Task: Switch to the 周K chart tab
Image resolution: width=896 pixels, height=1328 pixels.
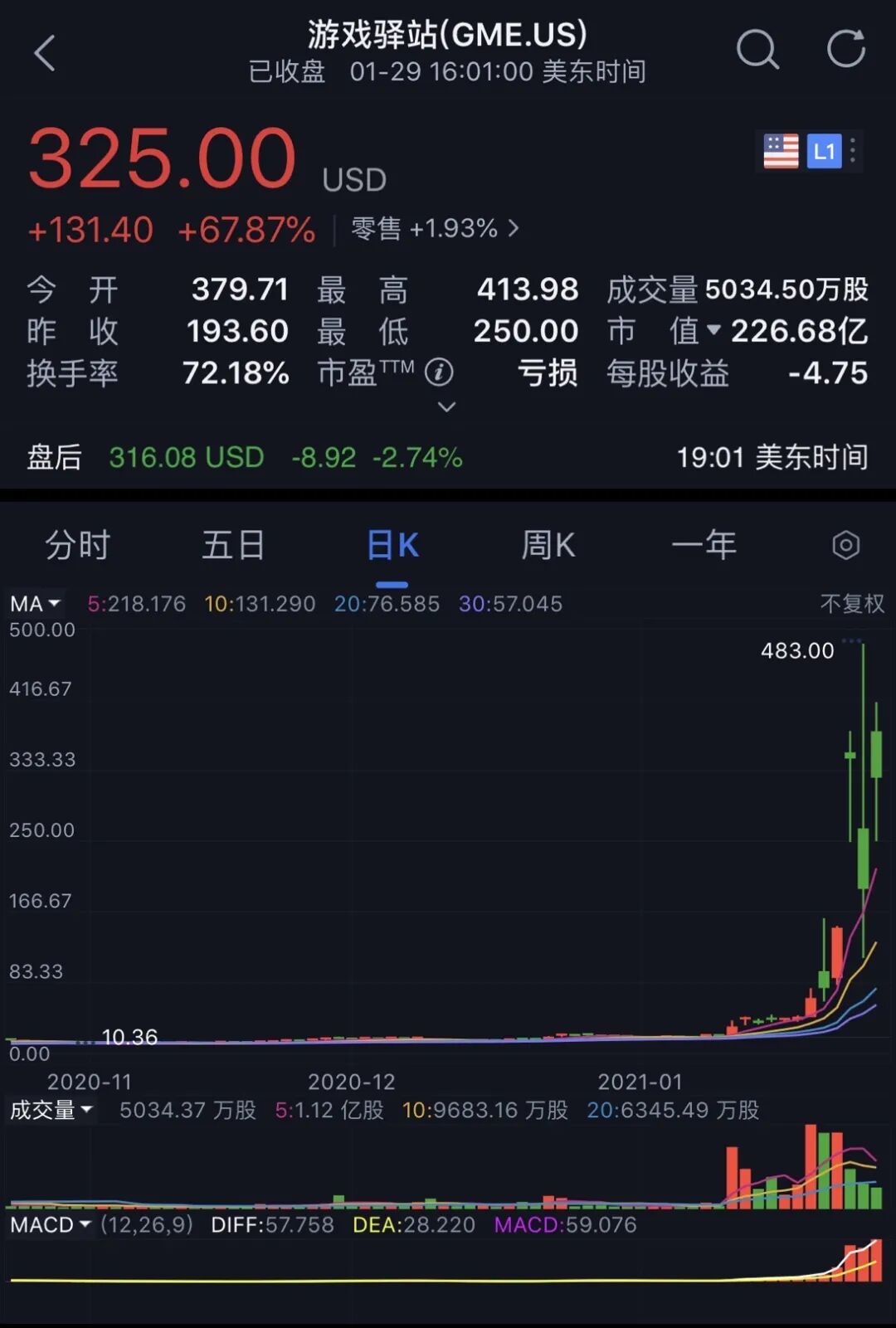Action: [x=548, y=546]
